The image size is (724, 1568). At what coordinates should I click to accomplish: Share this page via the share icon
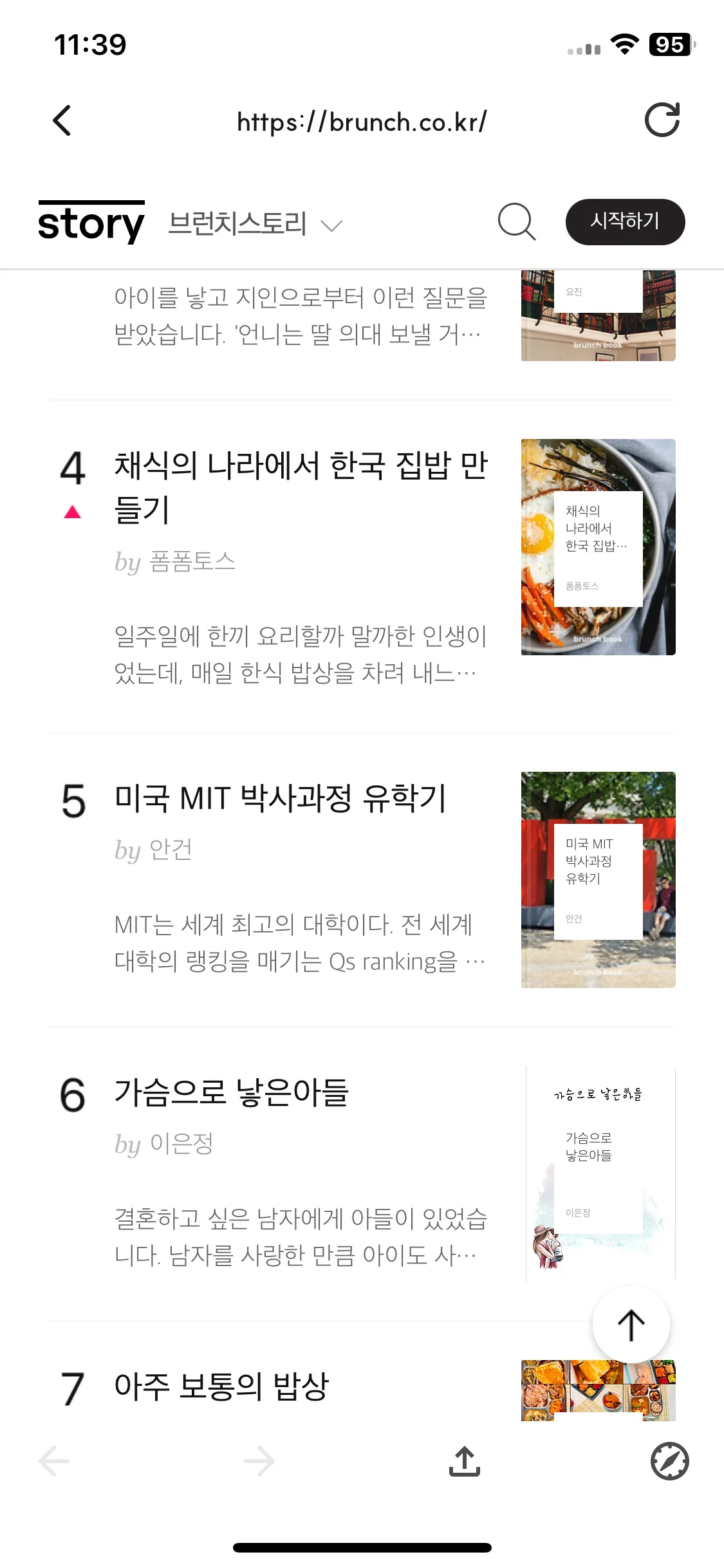pyautogui.click(x=465, y=1461)
